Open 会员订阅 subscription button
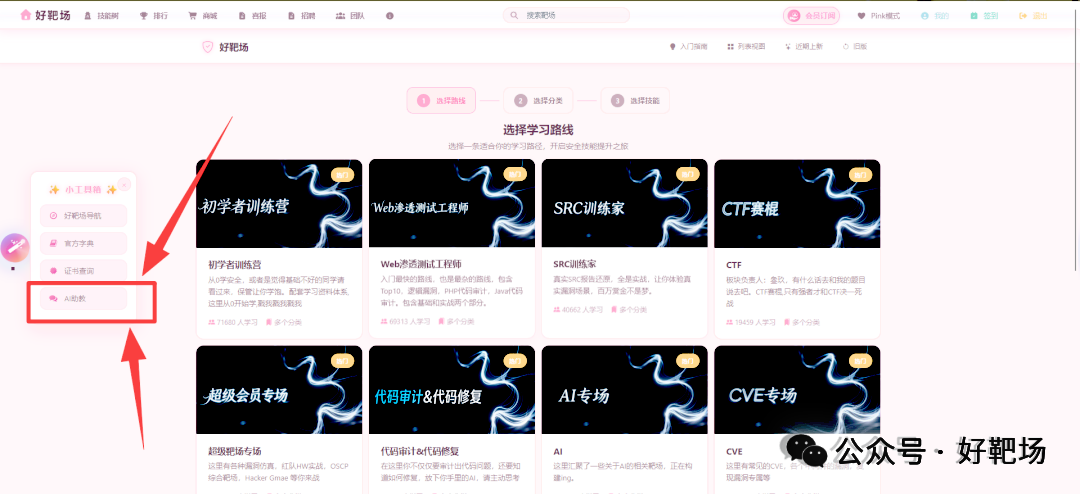This screenshot has width=1080, height=494. coord(811,15)
